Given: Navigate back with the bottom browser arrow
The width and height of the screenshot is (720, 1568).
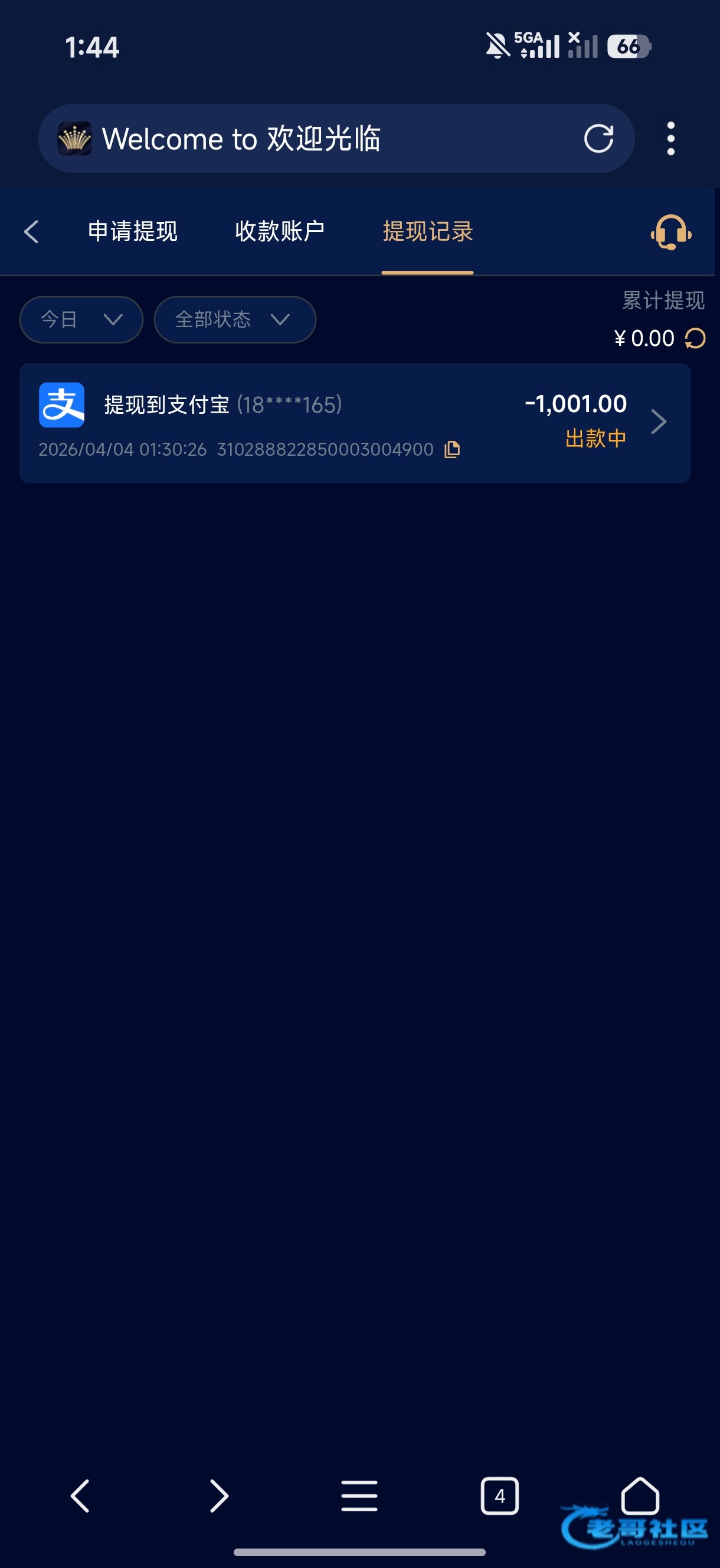Looking at the screenshot, I should click(x=80, y=1496).
